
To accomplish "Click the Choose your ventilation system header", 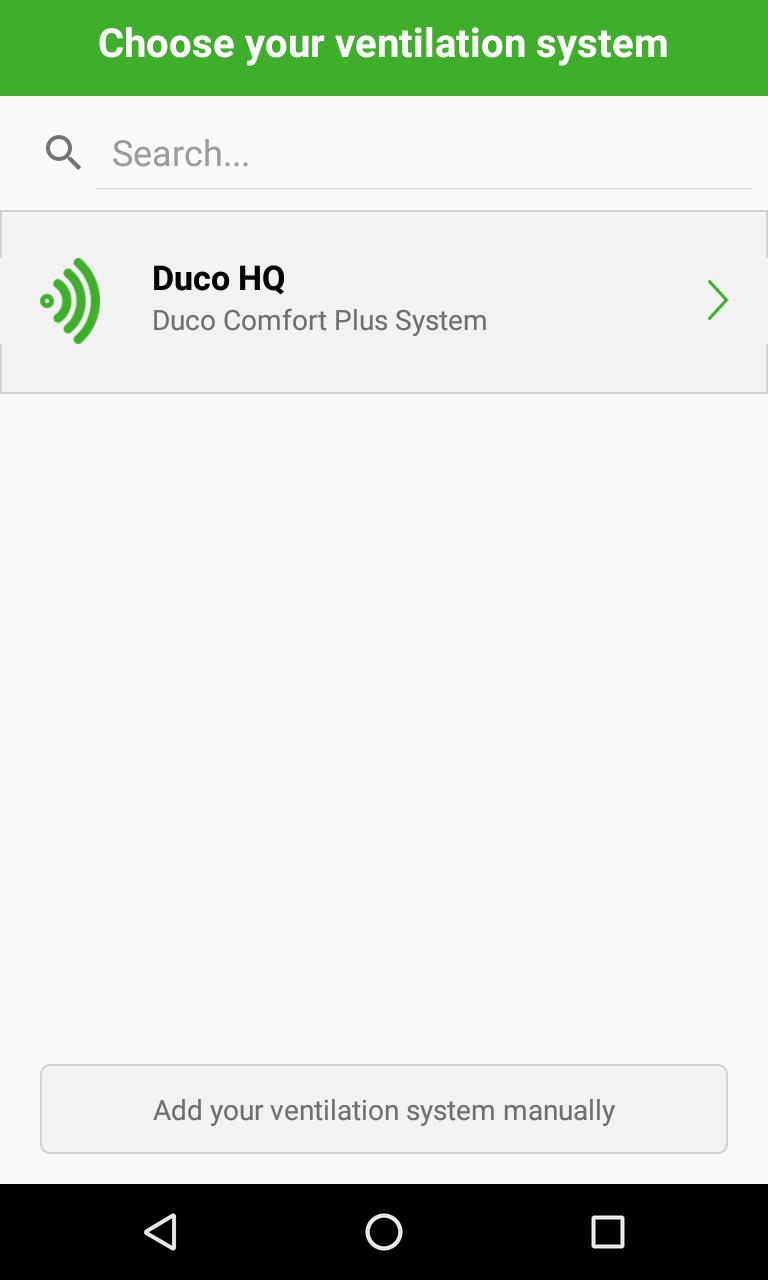I will 383,44.
